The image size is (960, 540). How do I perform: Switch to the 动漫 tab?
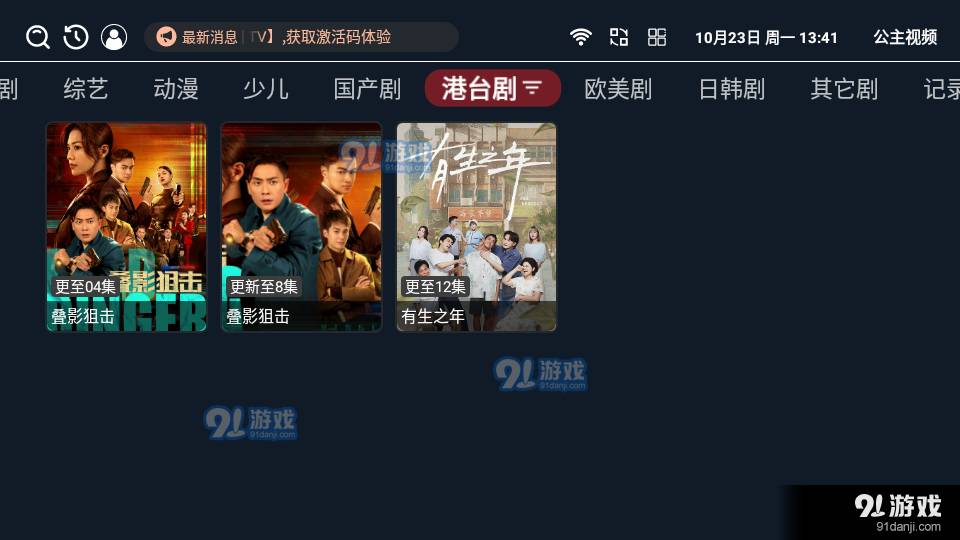click(x=176, y=89)
